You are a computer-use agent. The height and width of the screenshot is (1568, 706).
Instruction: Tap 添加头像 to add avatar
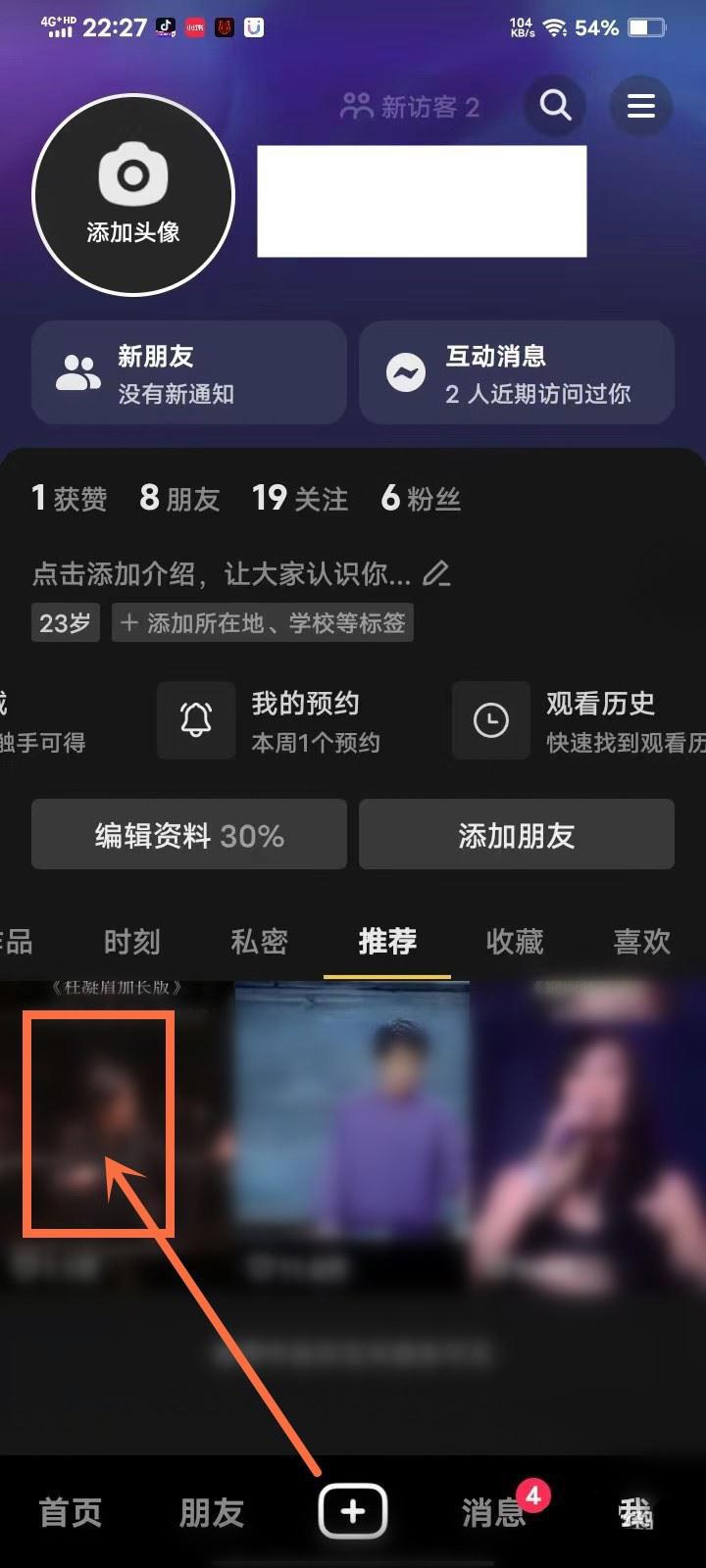133,195
